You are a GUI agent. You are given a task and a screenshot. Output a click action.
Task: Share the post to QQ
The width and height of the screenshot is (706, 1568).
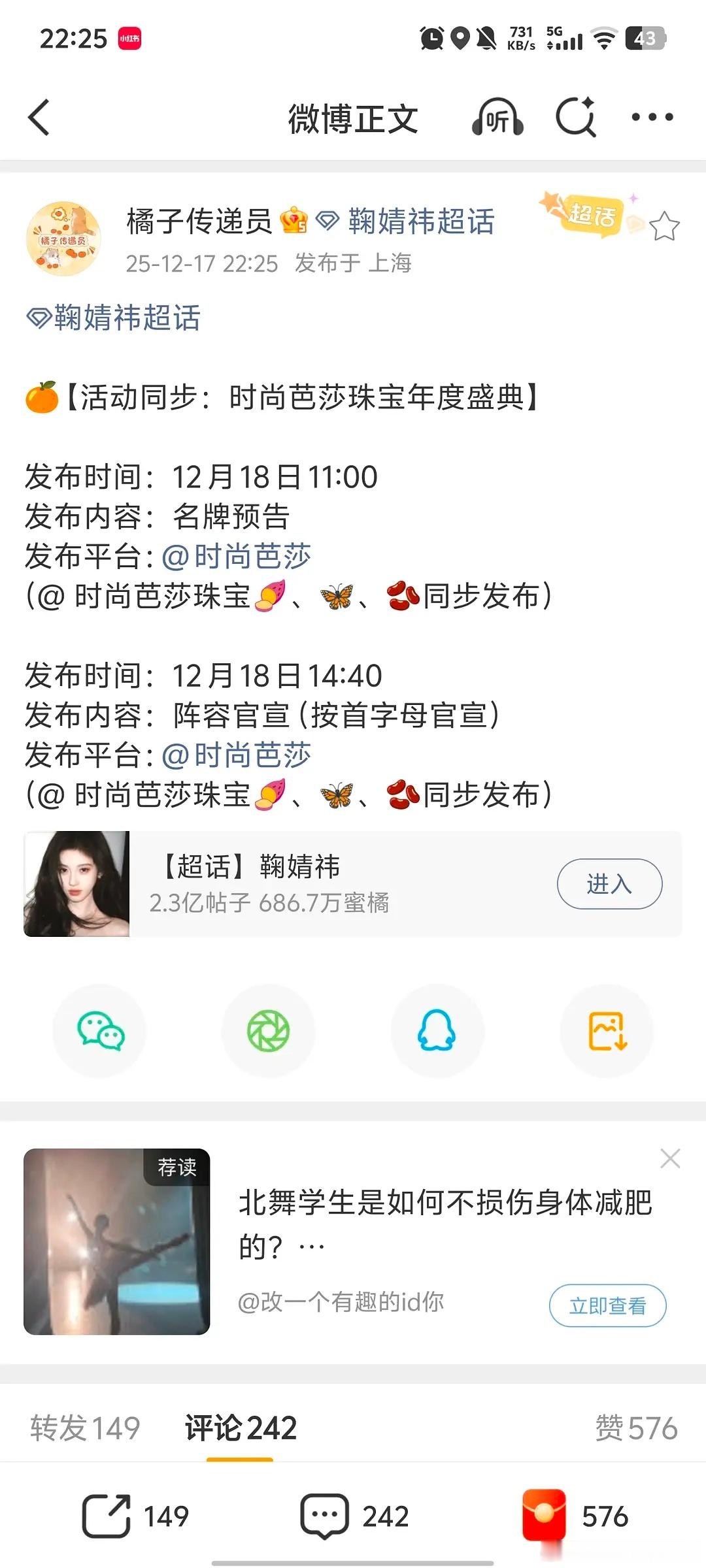pyautogui.click(x=438, y=1030)
